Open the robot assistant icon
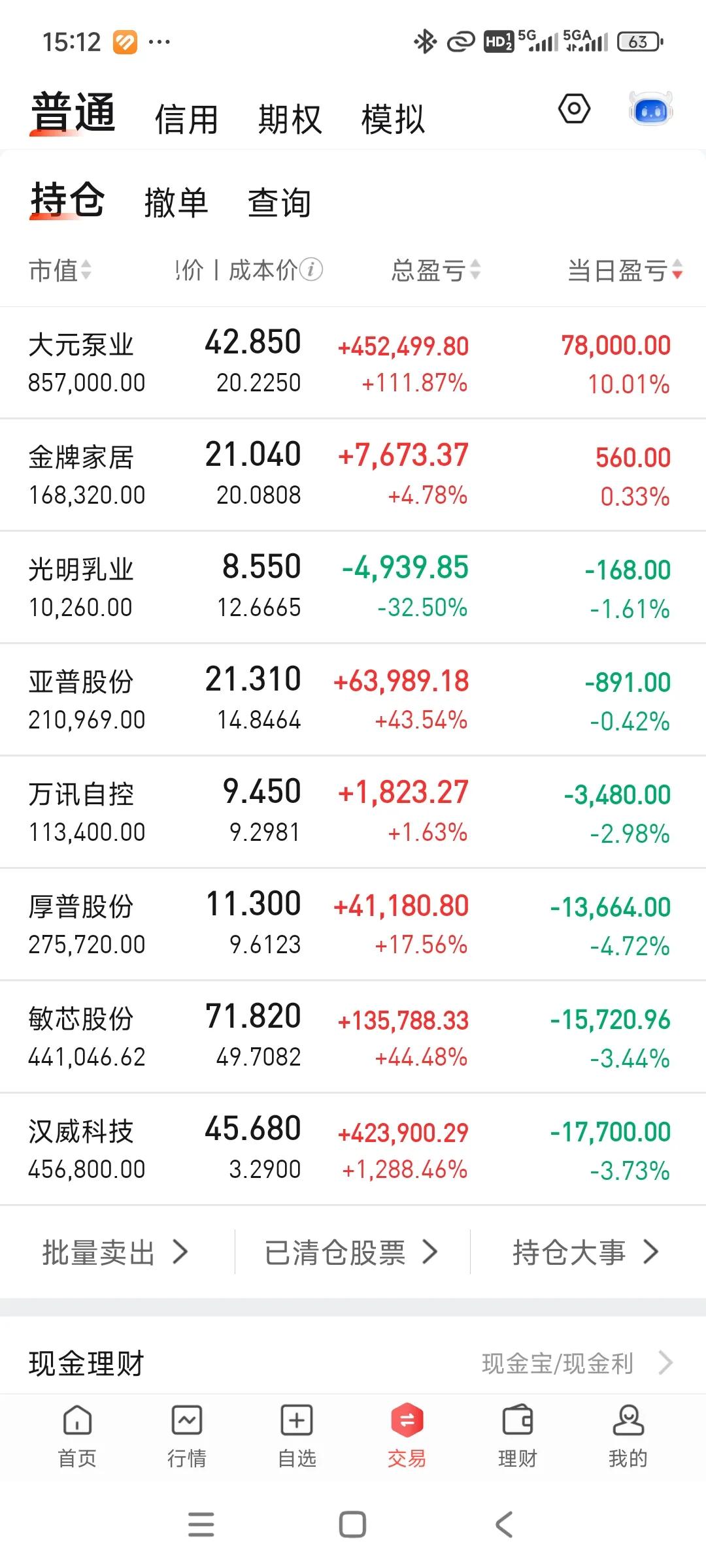 coord(651,109)
